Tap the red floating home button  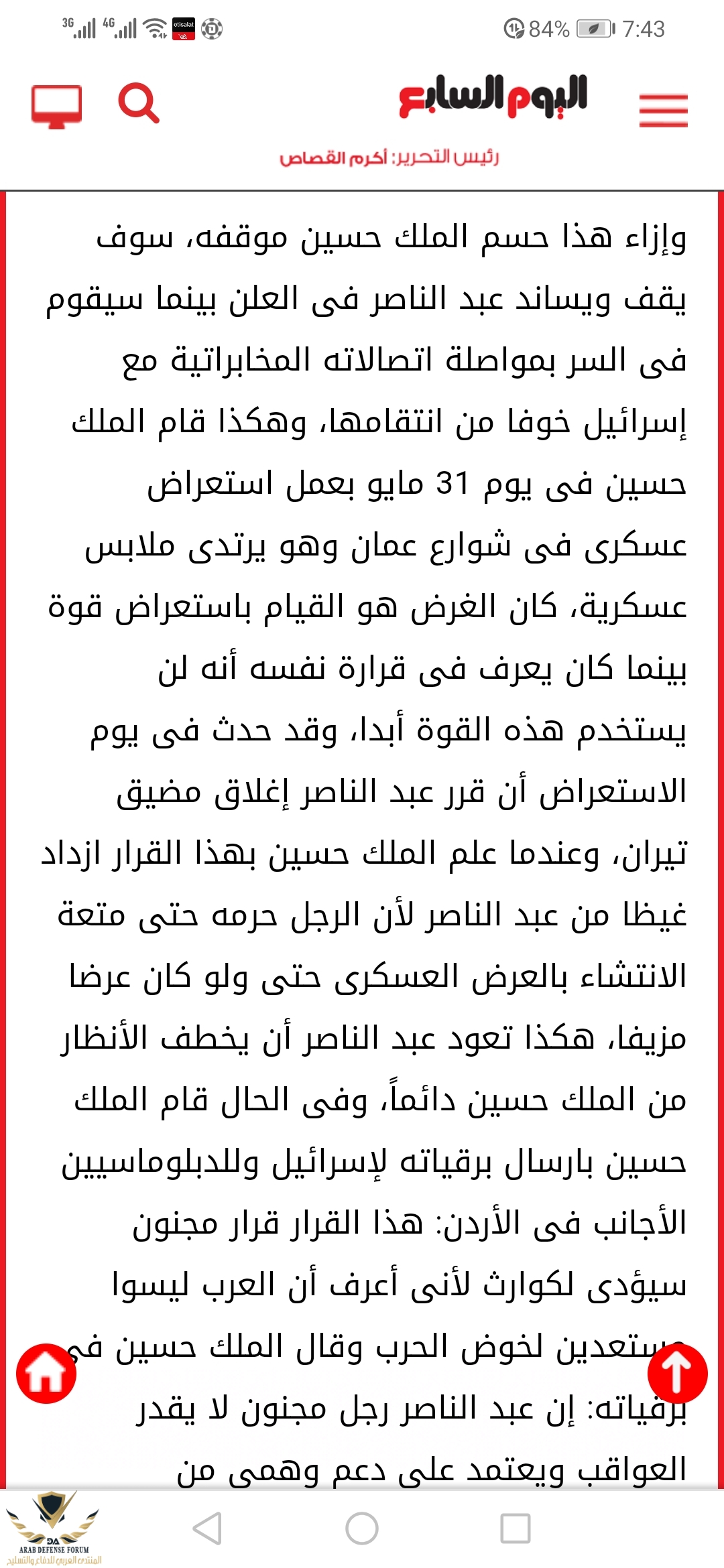(x=46, y=1373)
